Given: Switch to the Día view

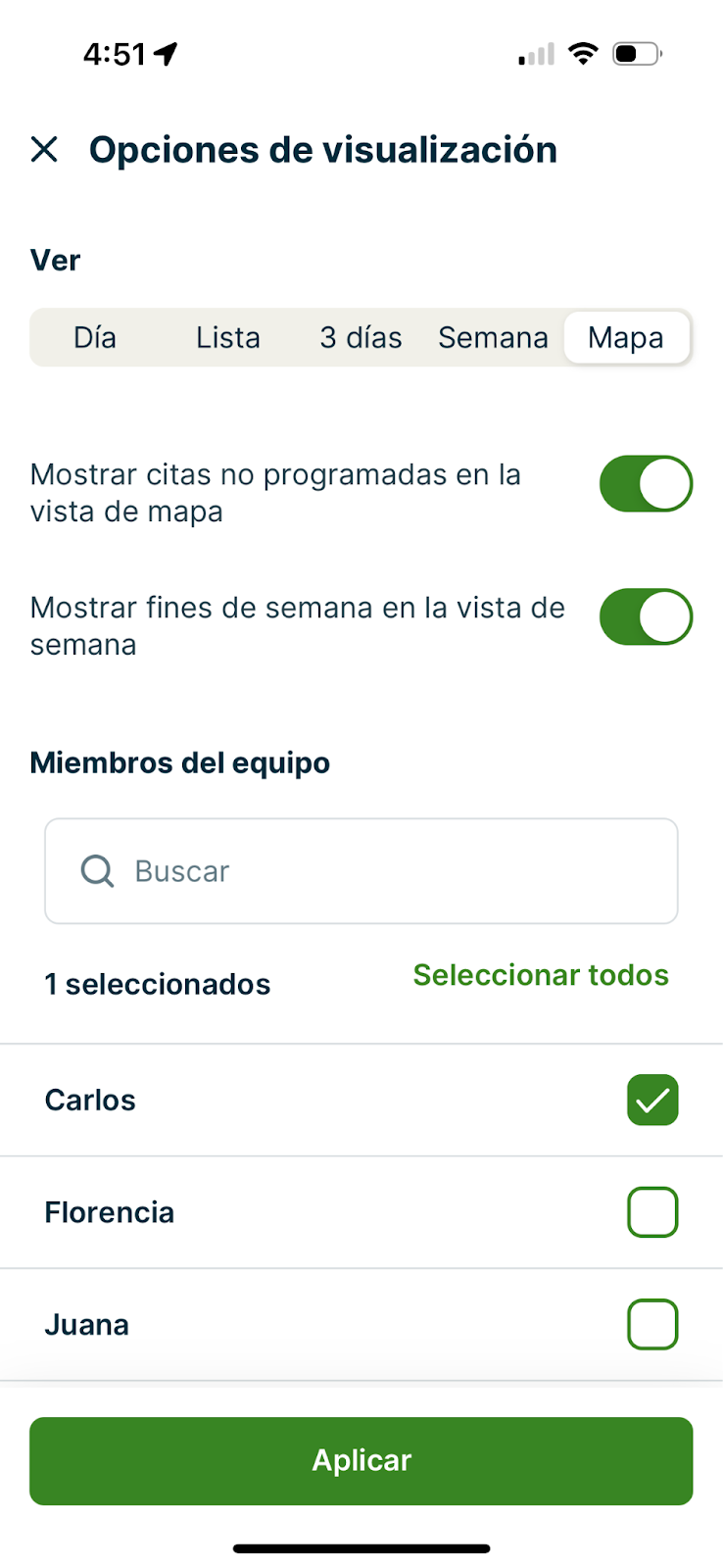Looking at the screenshot, I should [x=95, y=338].
